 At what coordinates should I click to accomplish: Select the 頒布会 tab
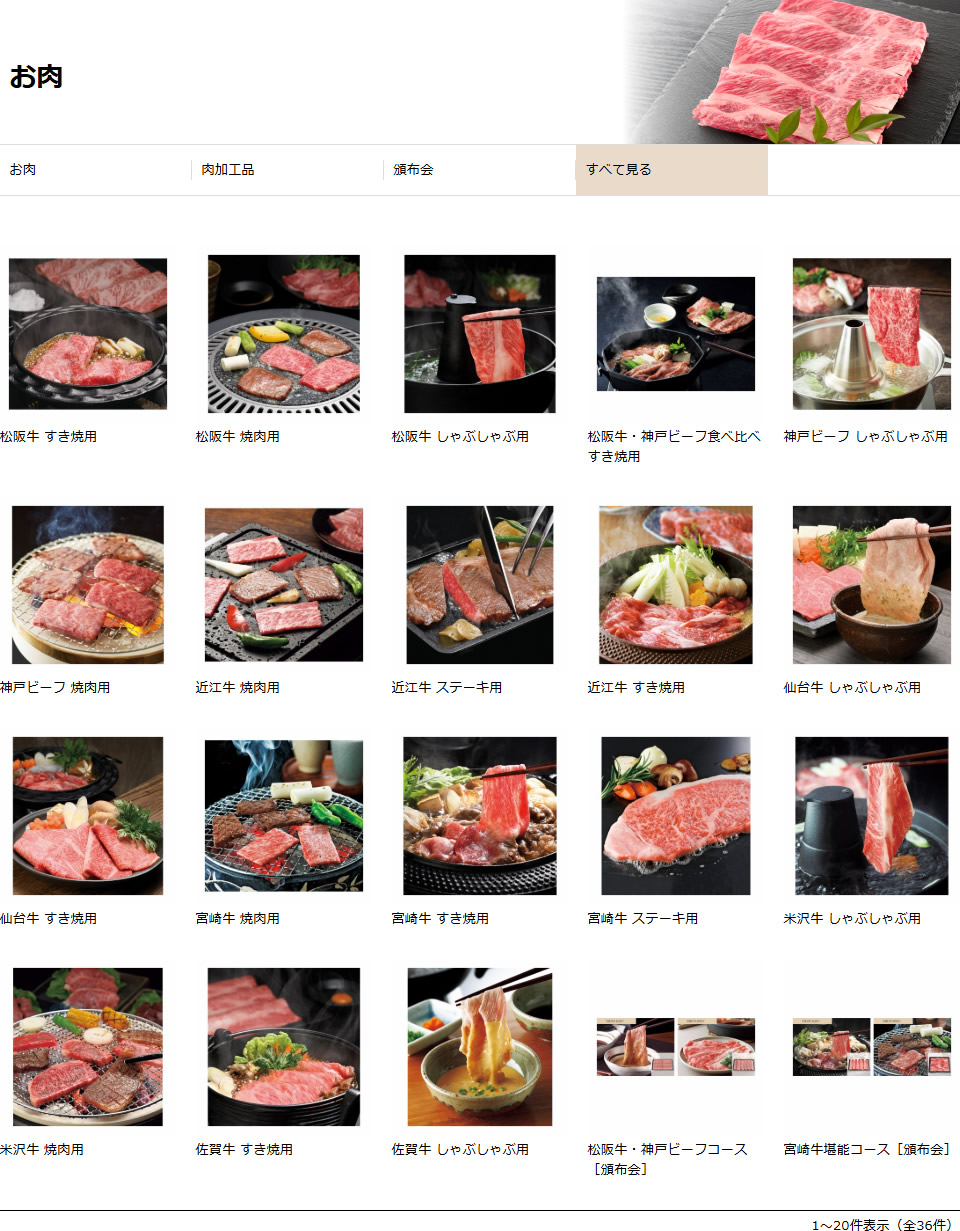(x=413, y=170)
